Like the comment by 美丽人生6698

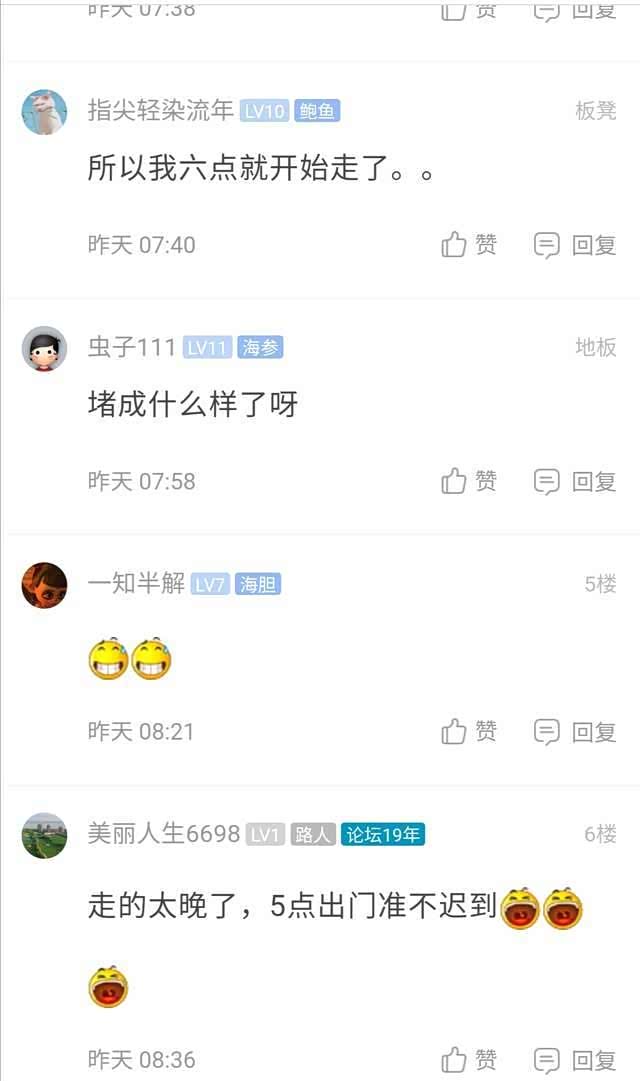(x=469, y=1059)
